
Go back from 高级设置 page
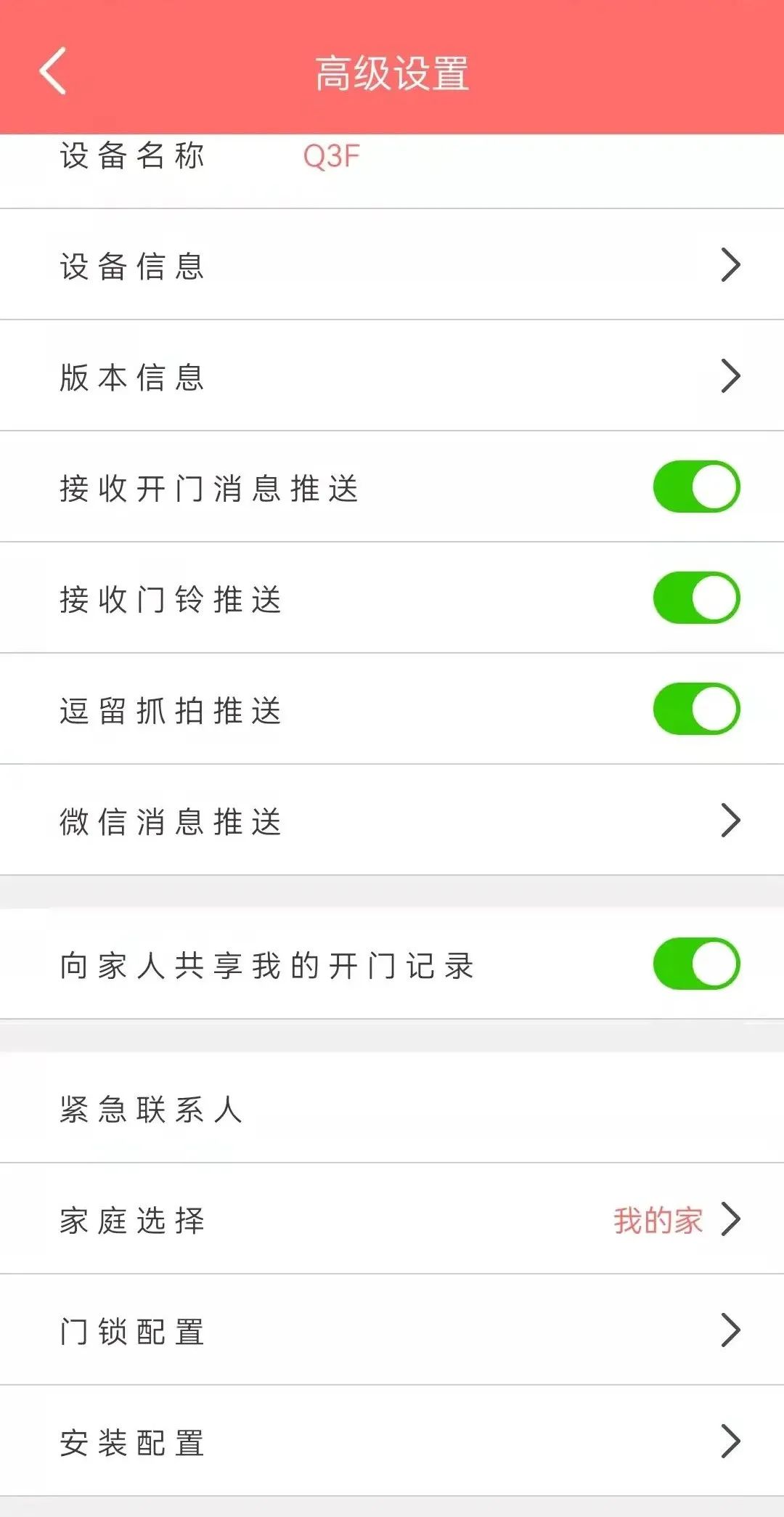(53, 71)
